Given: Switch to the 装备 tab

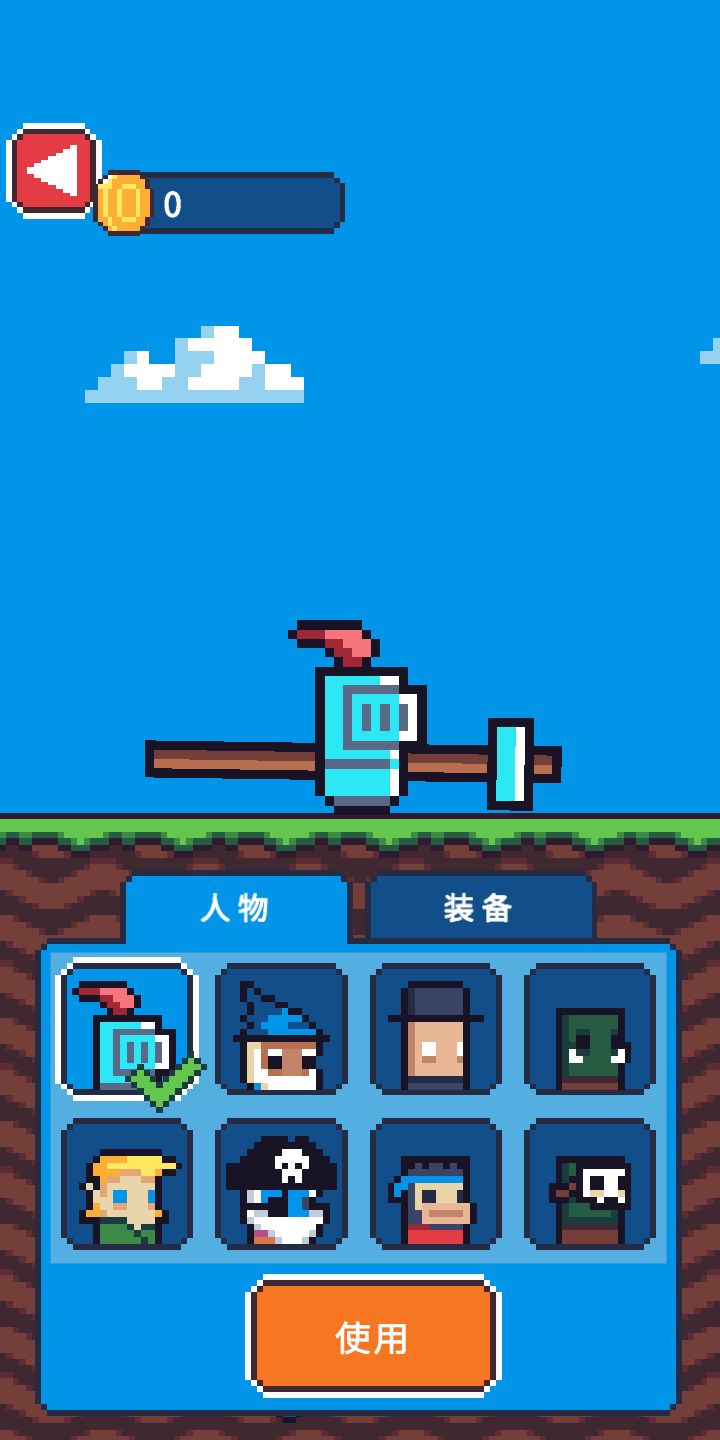Looking at the screenshot, I should pos(480,908).
